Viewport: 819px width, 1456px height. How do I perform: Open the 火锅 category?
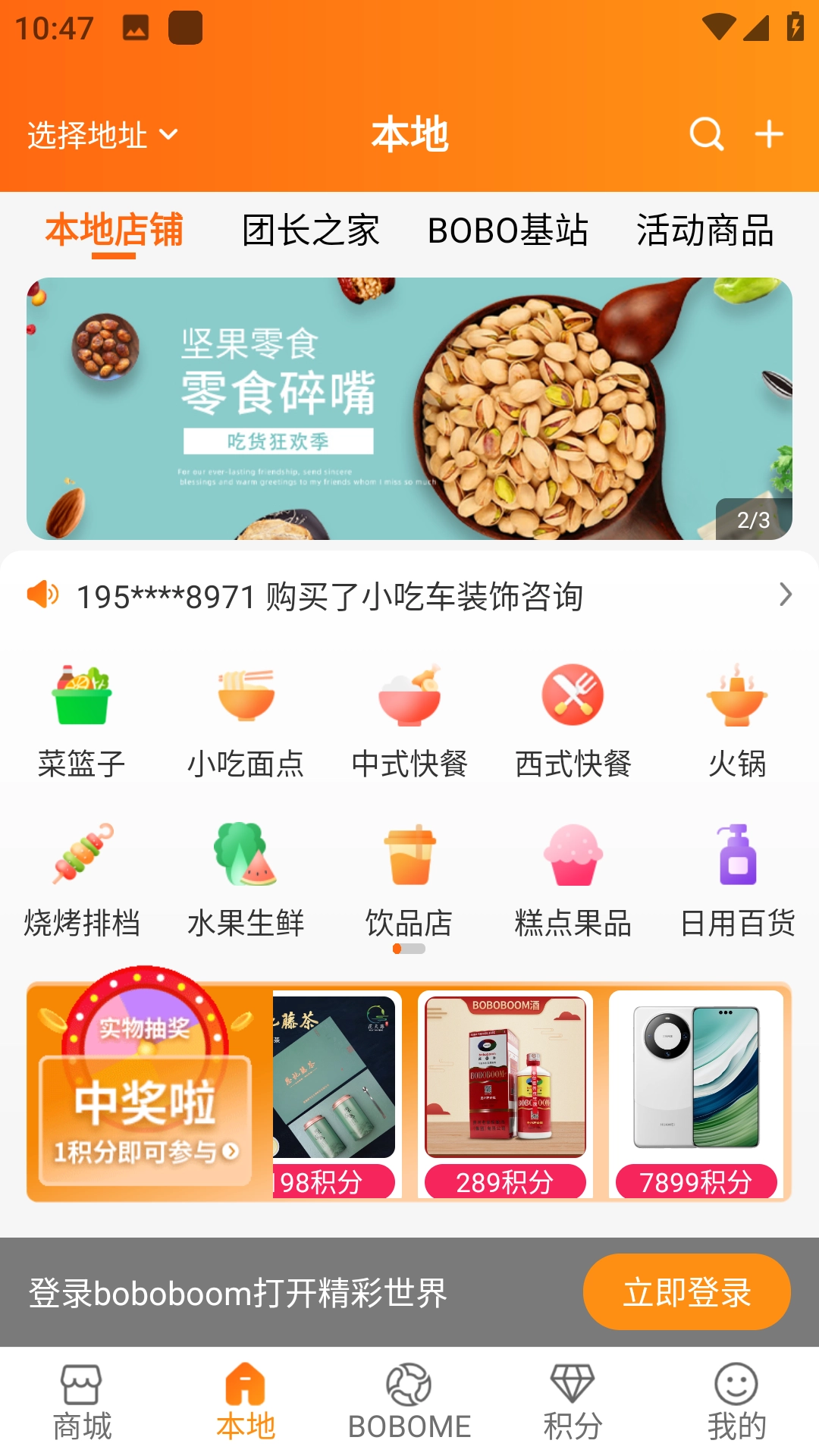coord(736,720)
